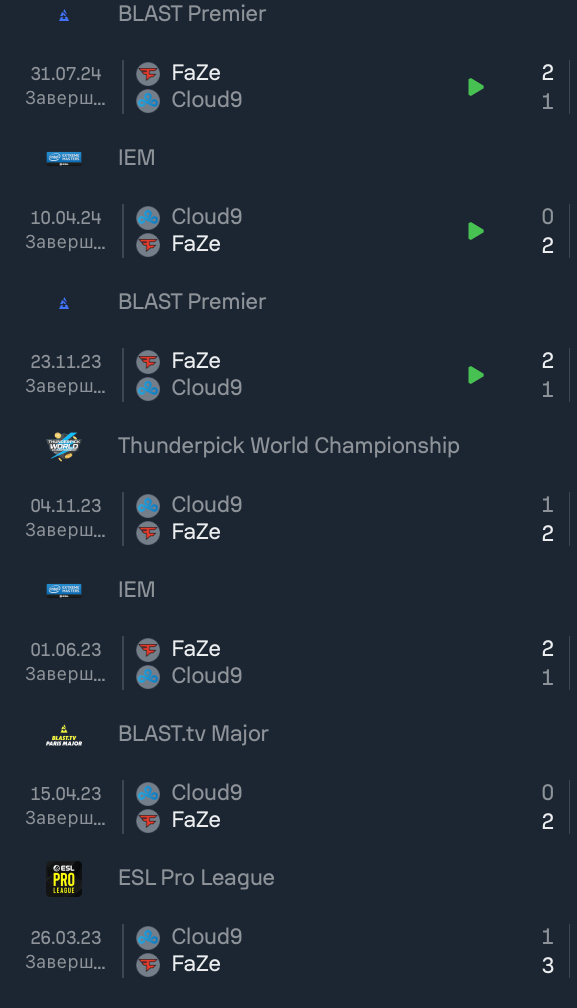
Task: Open the Cloud9 vs FaZe match from 15.04.23
Action: (x=288, y=807)
